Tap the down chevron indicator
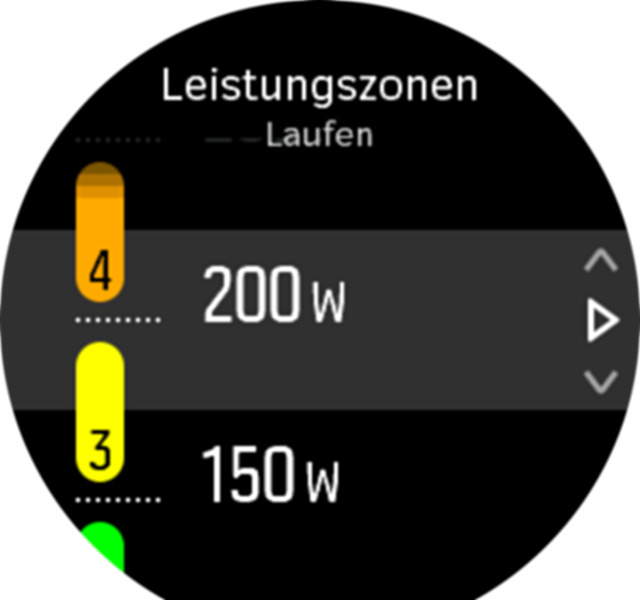The height and width of the screenshot is (600, 640). (x=600, y=381)
